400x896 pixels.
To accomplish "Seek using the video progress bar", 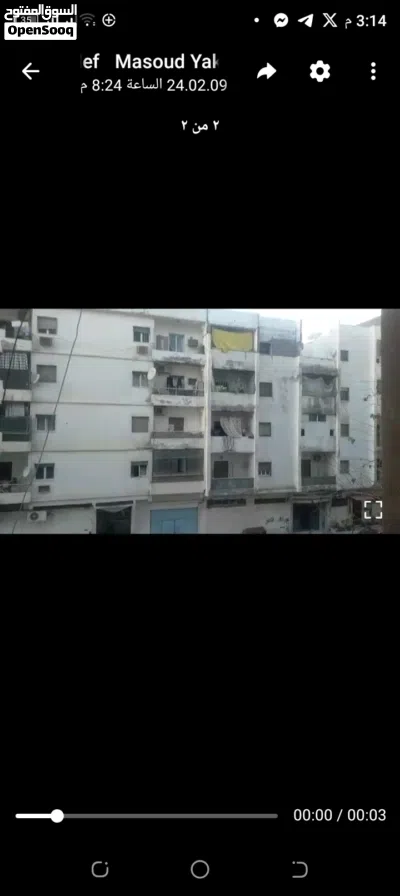I will [x=147, y=815].
